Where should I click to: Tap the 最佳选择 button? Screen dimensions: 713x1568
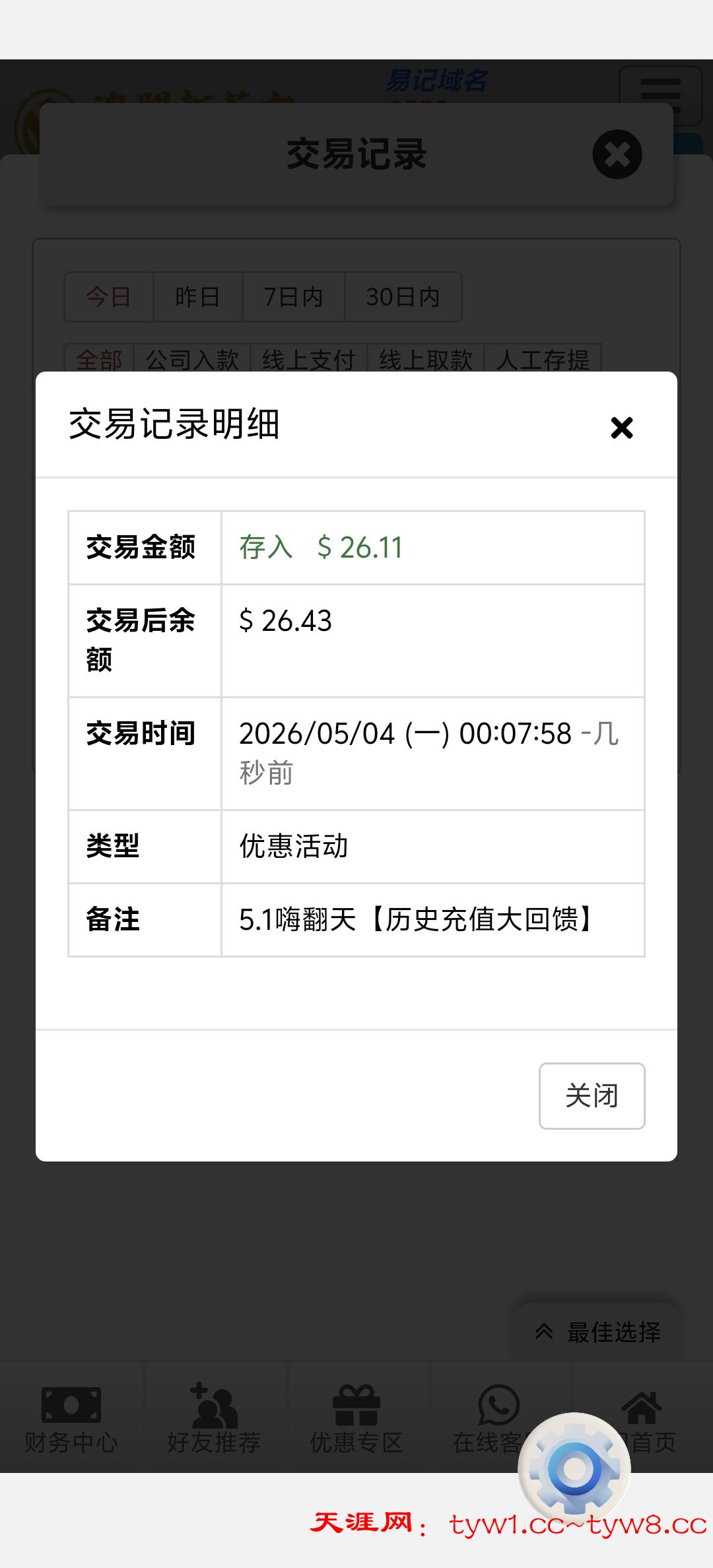[597, 1332]
